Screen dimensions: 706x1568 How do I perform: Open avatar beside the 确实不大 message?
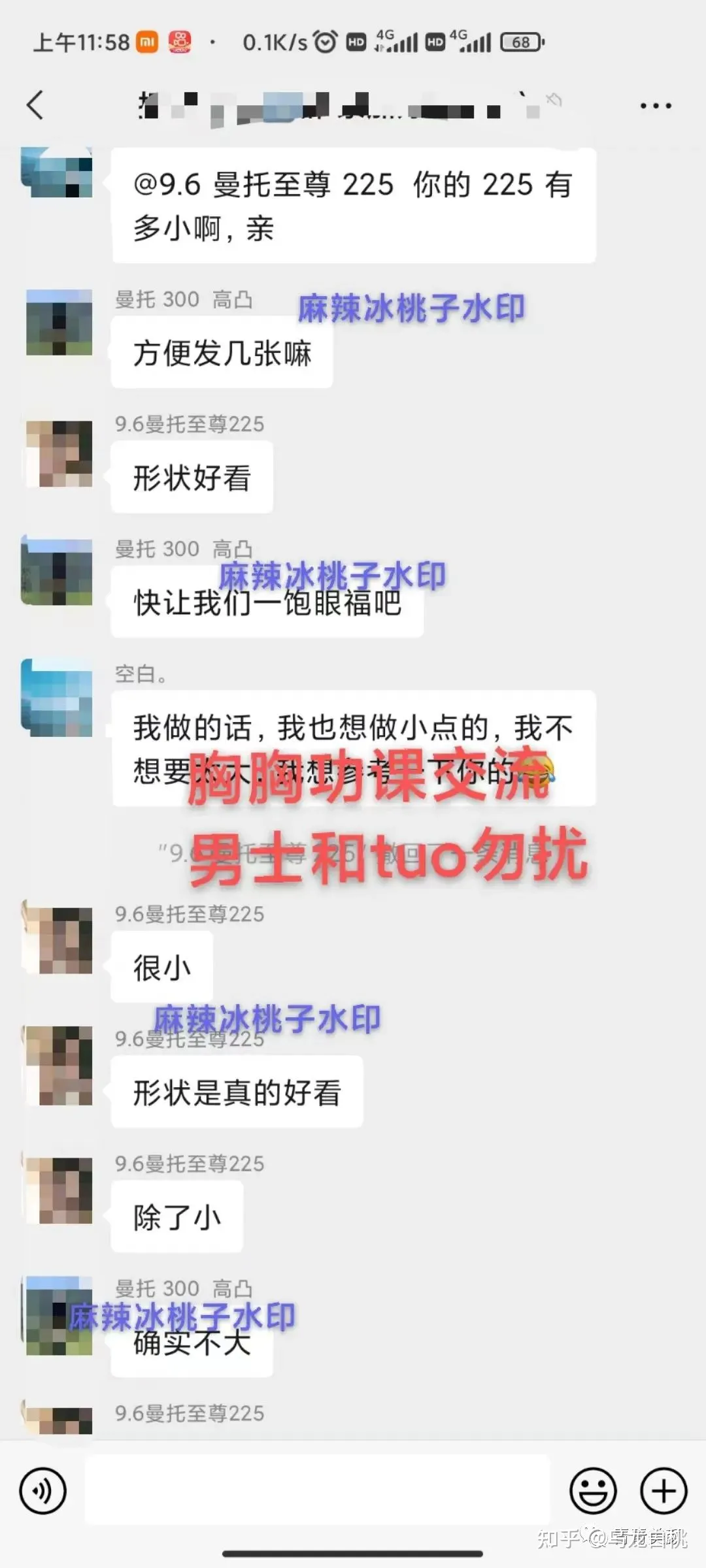tap(59, 1315)
